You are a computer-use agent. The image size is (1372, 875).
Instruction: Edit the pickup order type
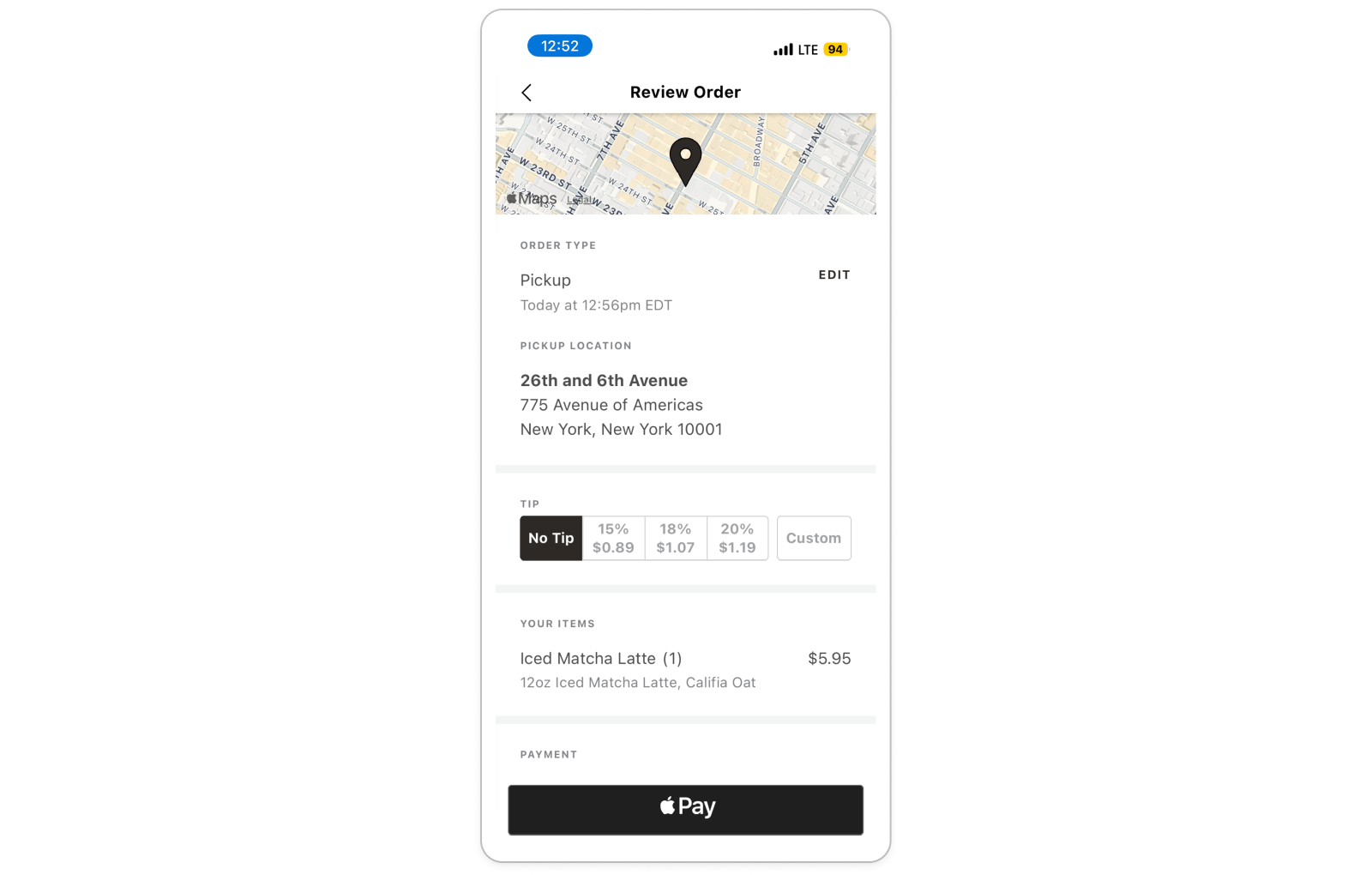[833, 275]
